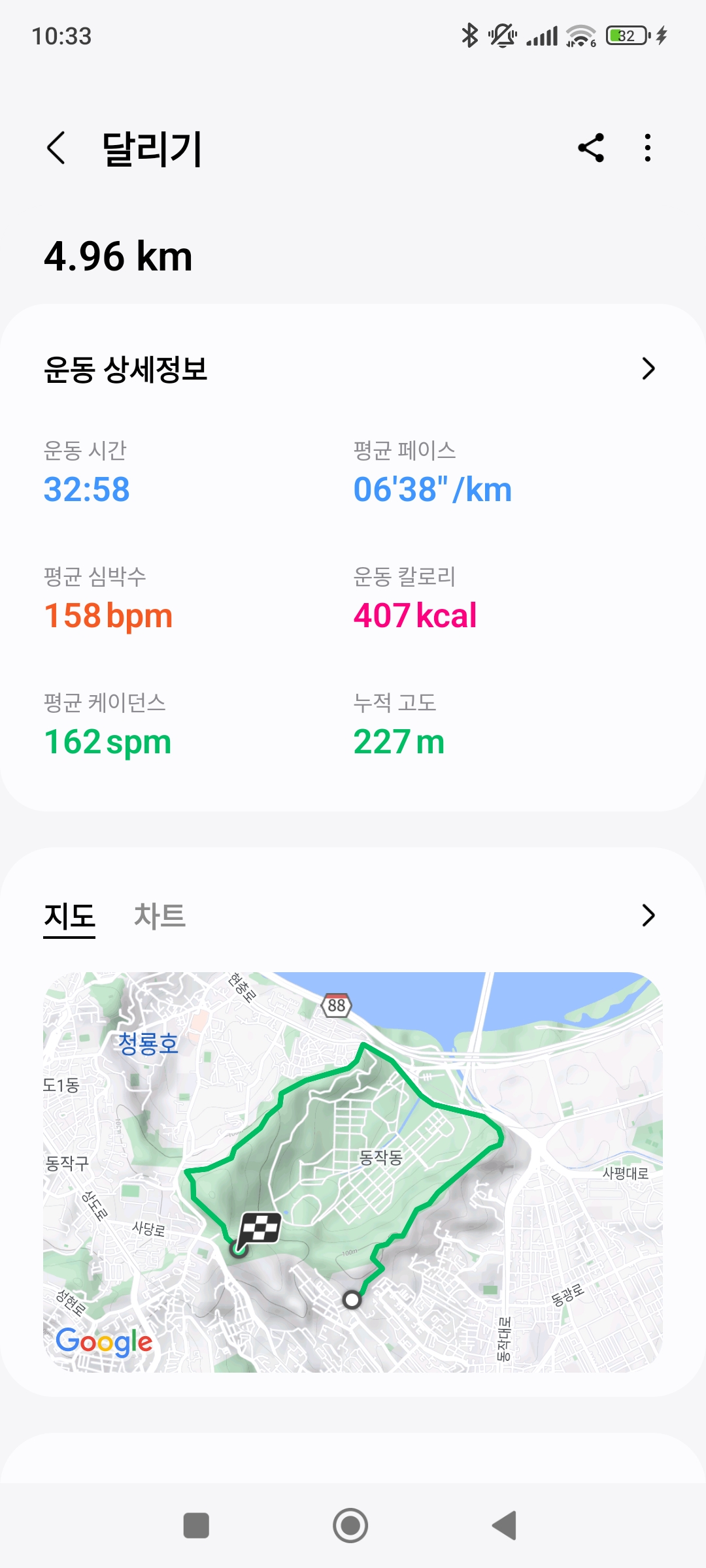706x1568 pixels.
Task: Open recent apps with the square button
Action: (x=196, y=1526)
